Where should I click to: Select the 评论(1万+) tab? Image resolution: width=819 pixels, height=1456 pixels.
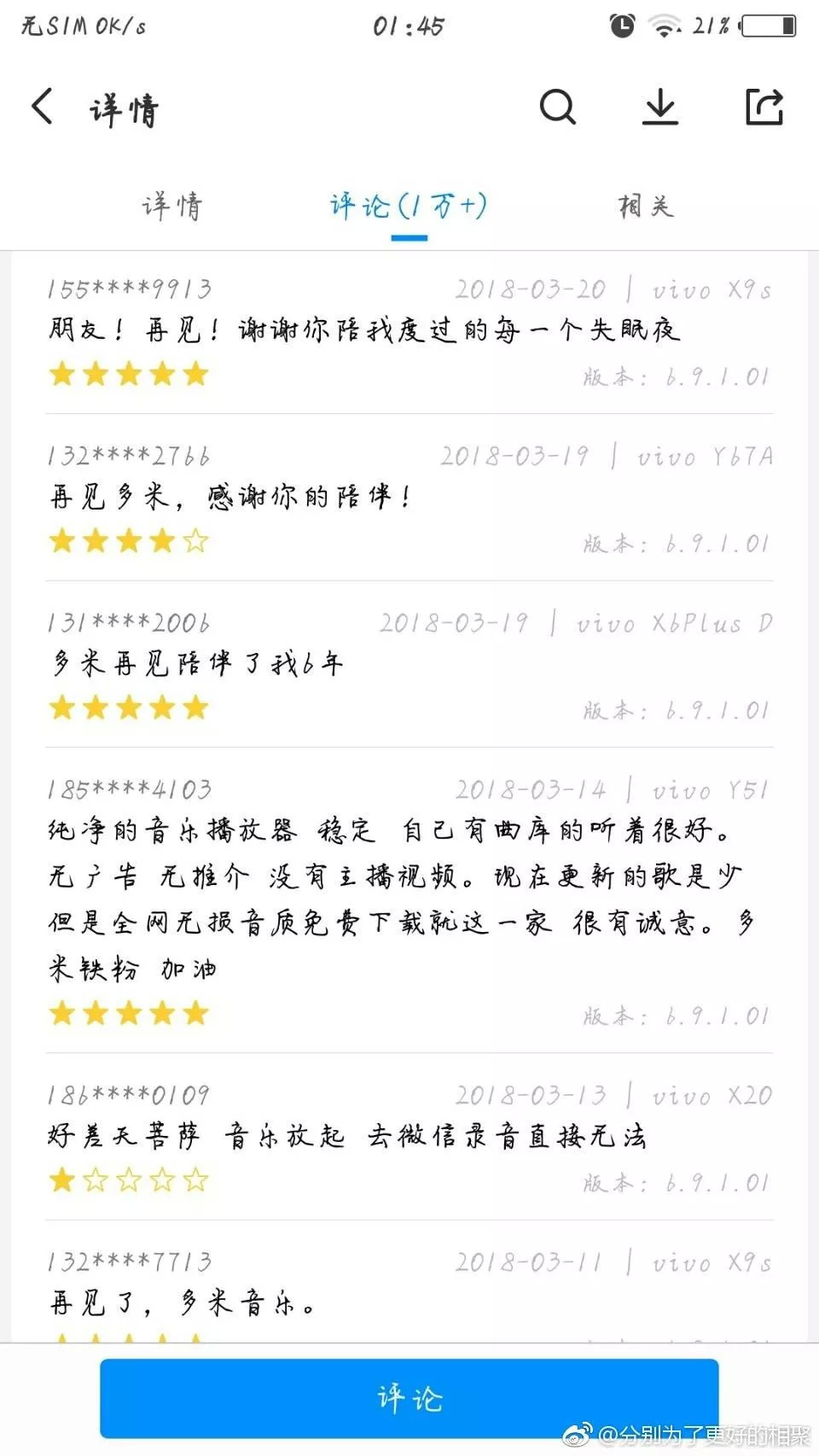pyautogui.click(x=409, y=206)
